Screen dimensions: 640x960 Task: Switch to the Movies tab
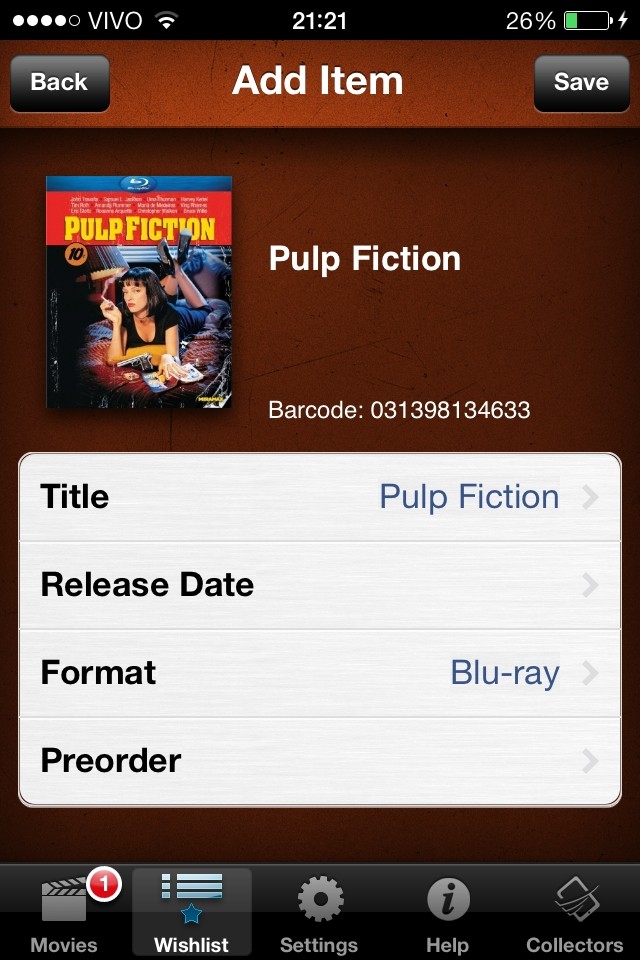point(64,912)
